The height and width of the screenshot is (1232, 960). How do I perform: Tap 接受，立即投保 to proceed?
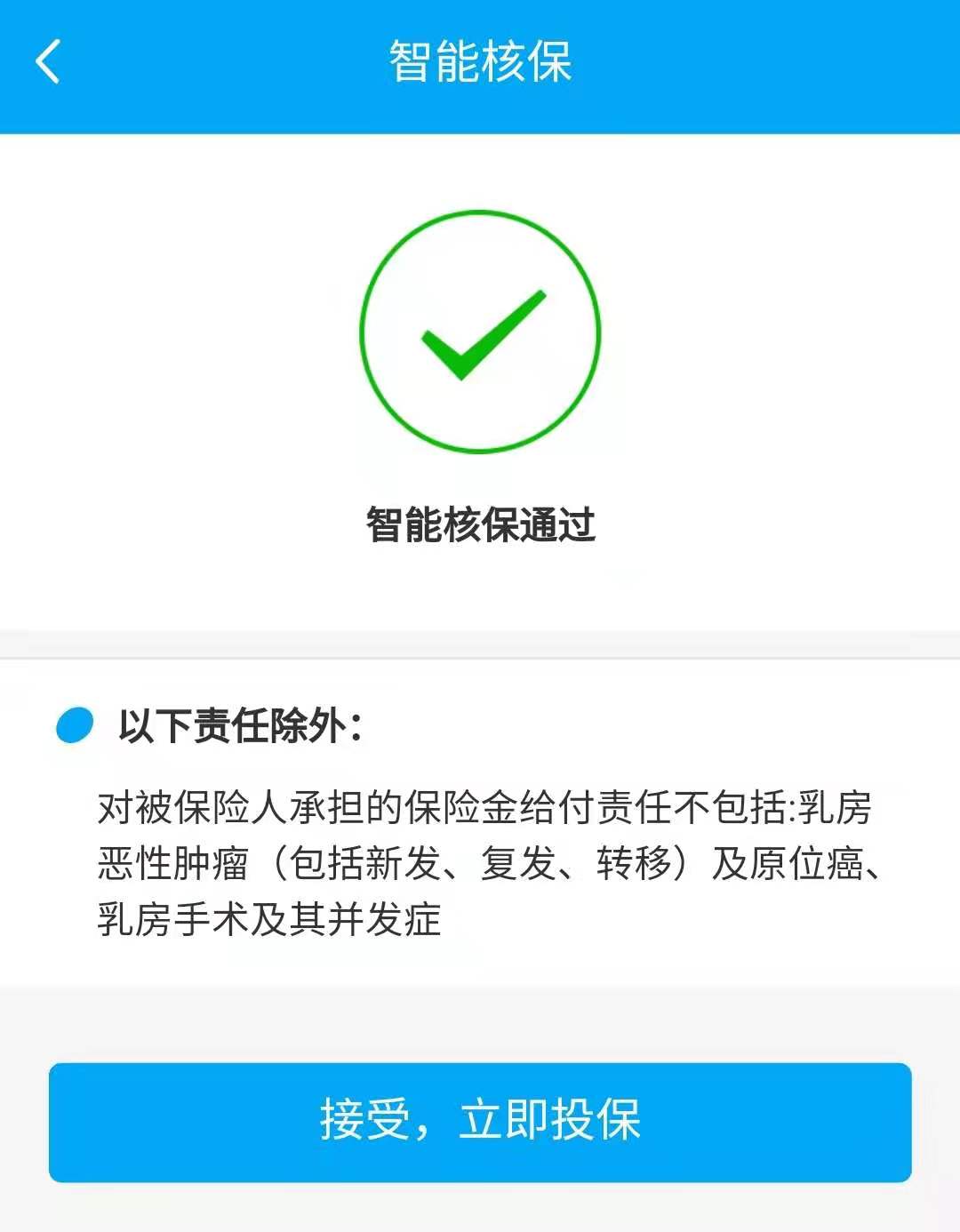pos(480,1122)
